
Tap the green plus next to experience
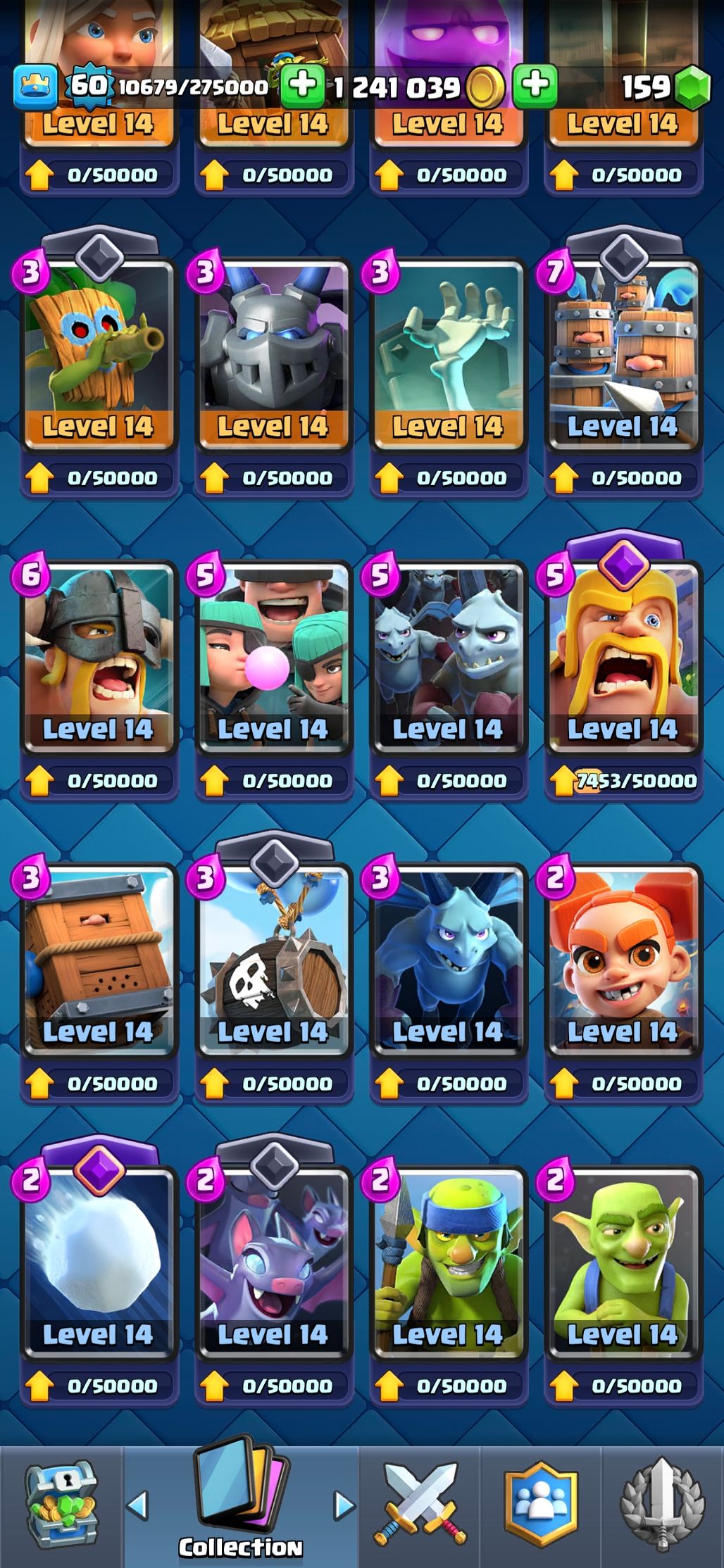[303, 87]
